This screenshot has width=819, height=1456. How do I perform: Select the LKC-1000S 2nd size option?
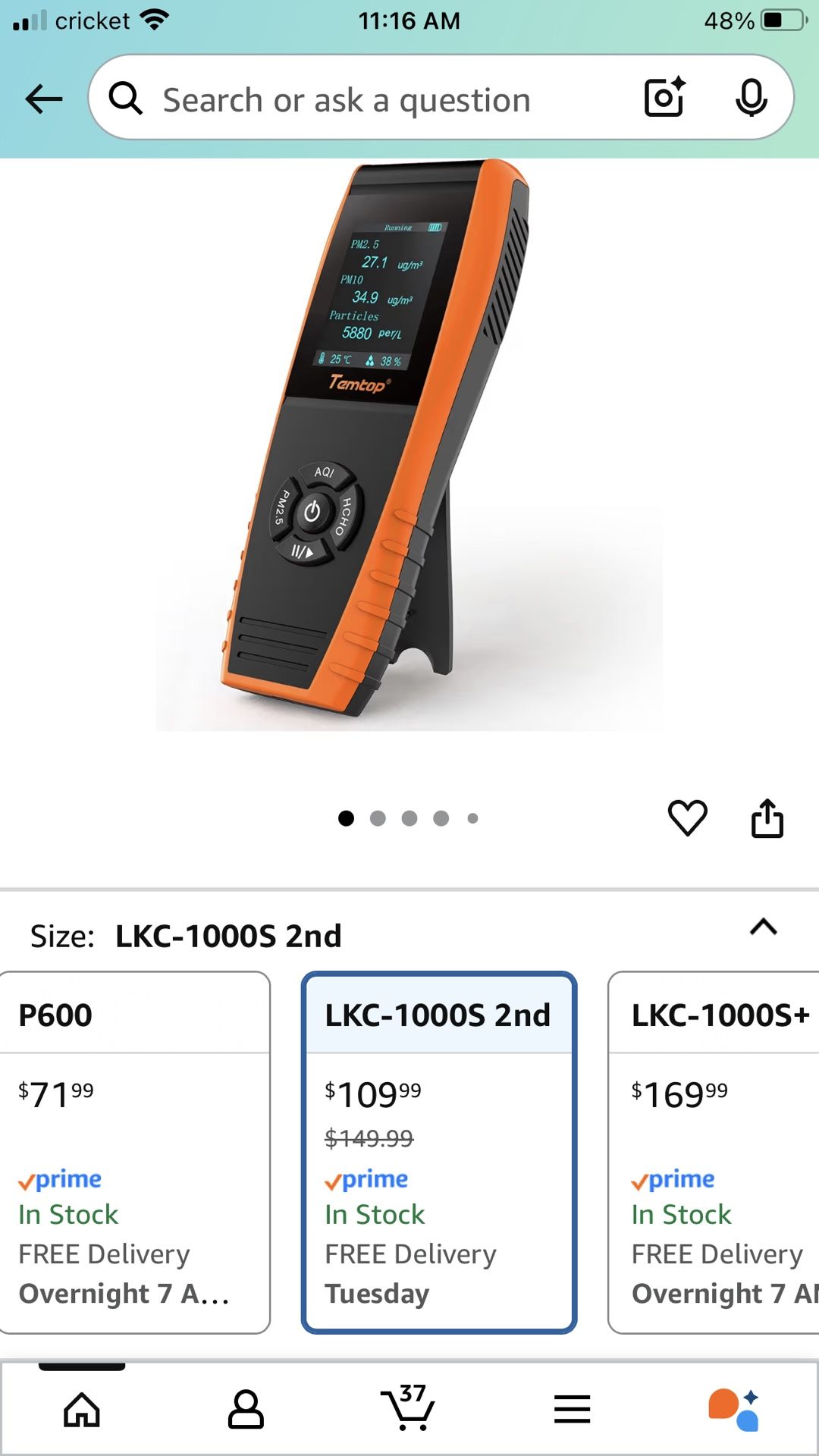(439, 1151)
